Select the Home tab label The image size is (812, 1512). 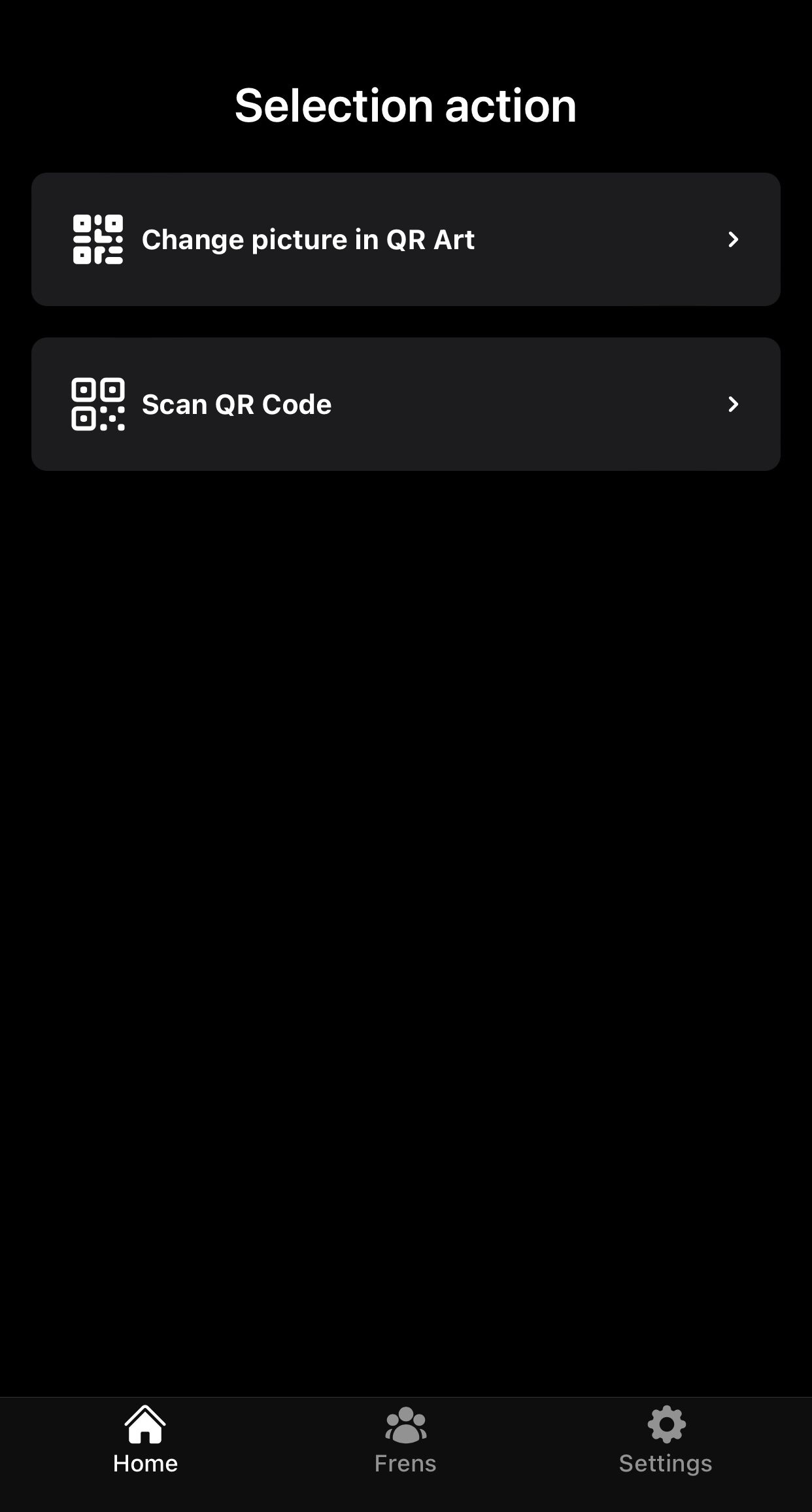click(144, 1463)
